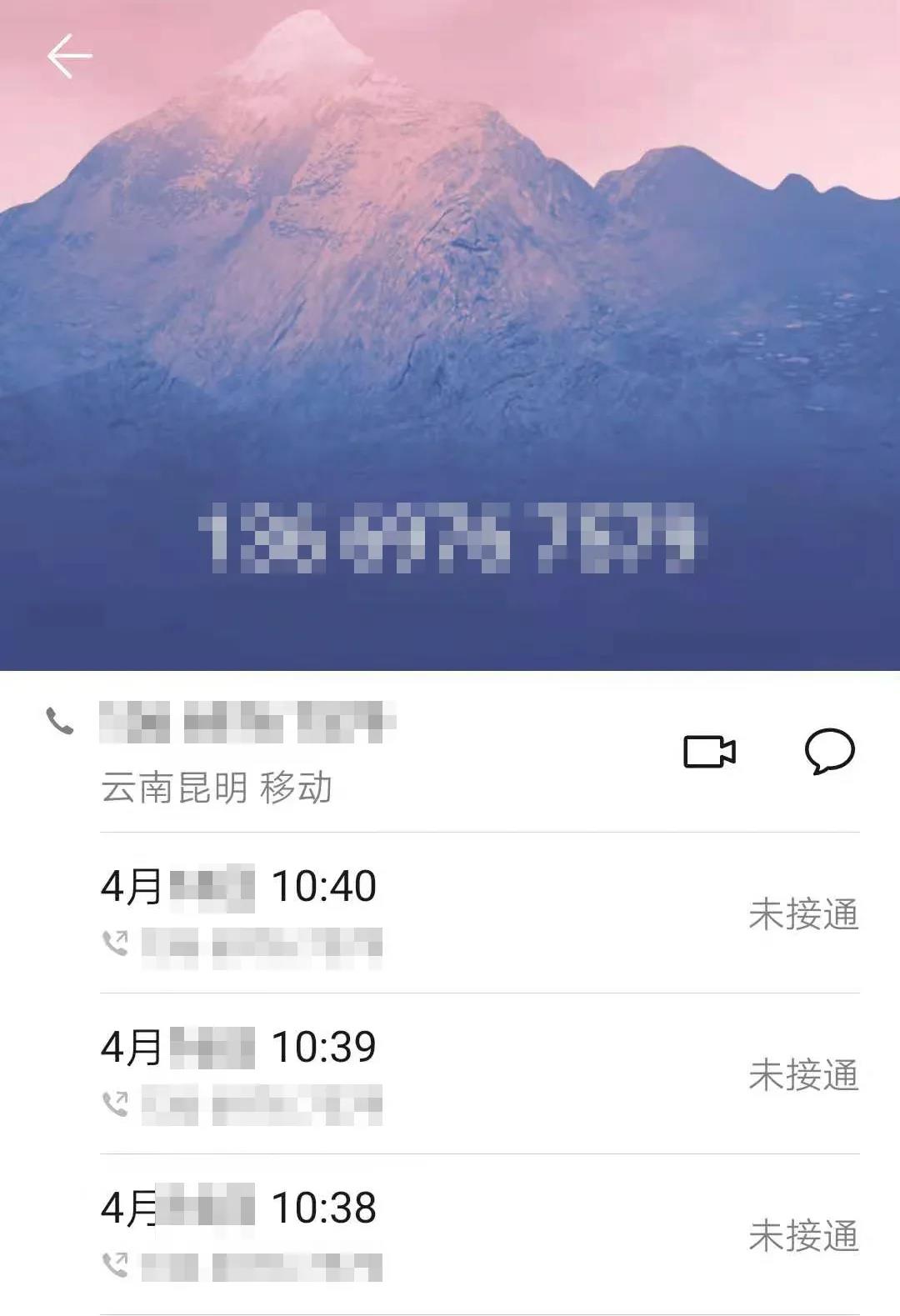This screenshot has width=900, height=1316.
Task: Start a video call with this number
Action: (x=709, y=752)
